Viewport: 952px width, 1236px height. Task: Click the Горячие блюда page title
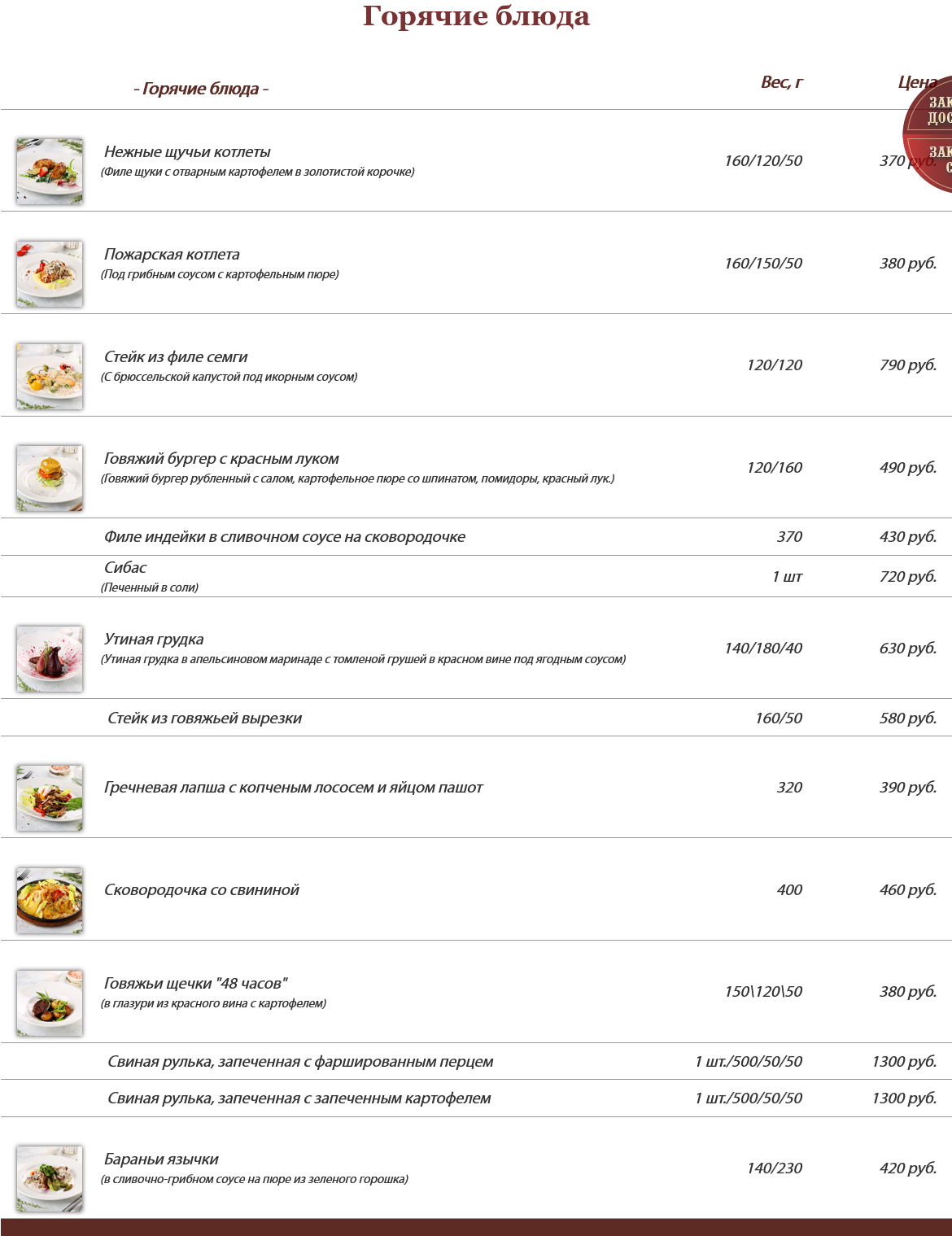[x=476, y=16]
